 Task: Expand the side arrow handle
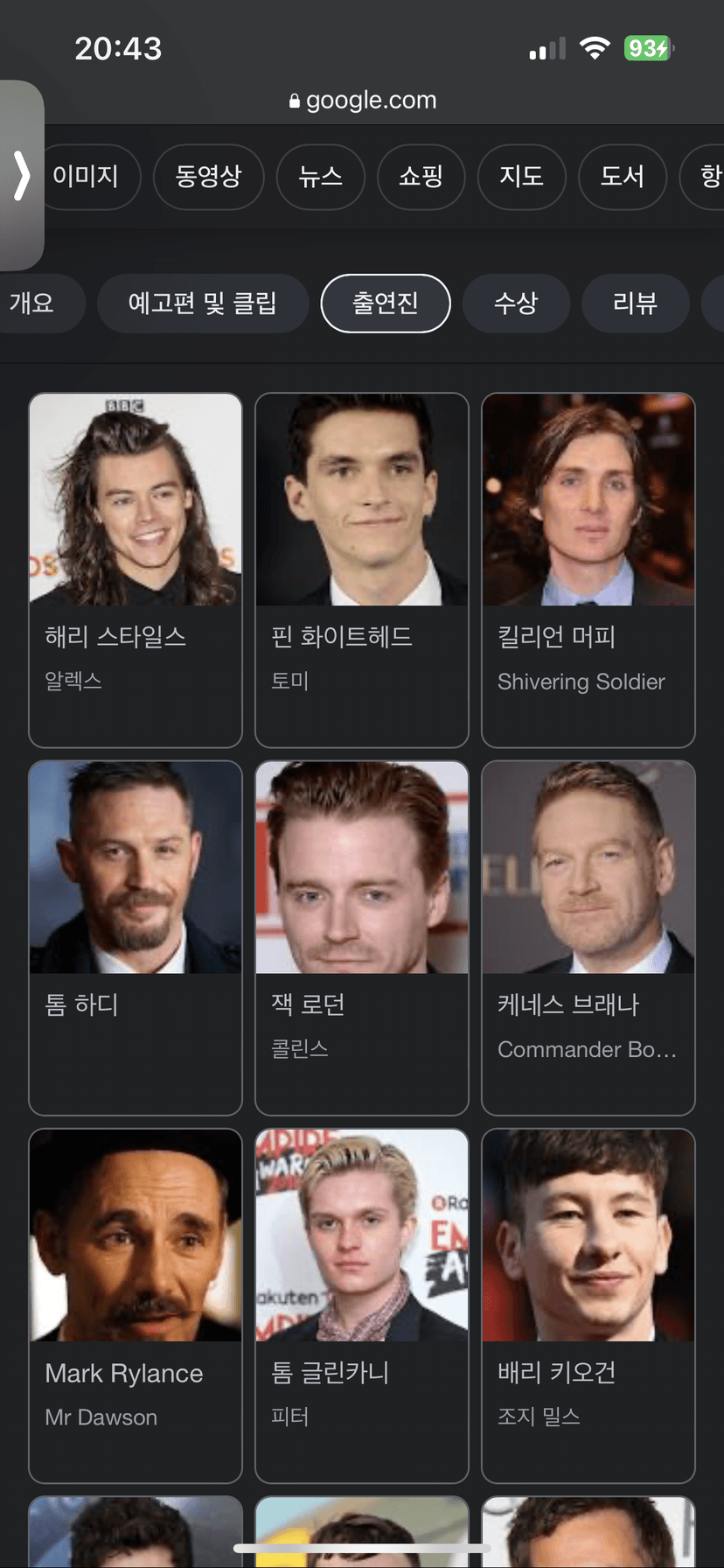(22, 176)
